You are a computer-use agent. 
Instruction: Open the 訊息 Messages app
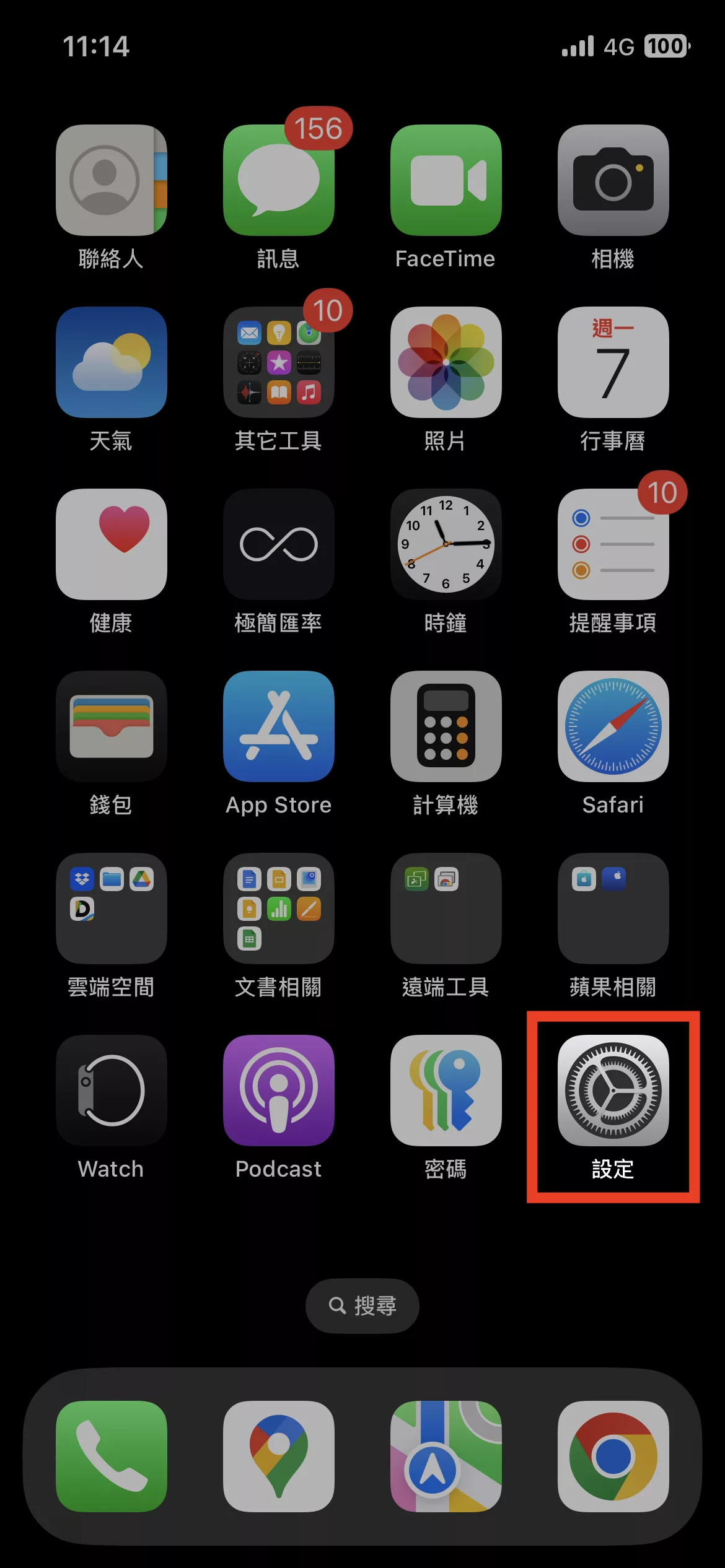[279, 180]
